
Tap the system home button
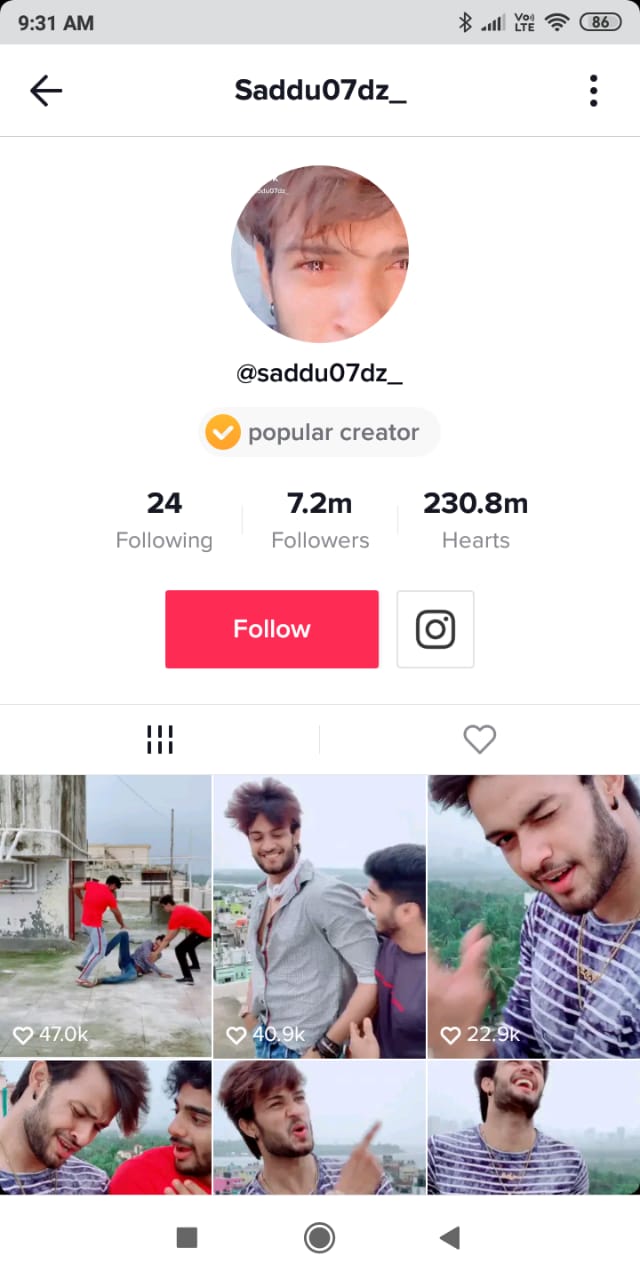pyautogui.click(x=320, y=1238)
